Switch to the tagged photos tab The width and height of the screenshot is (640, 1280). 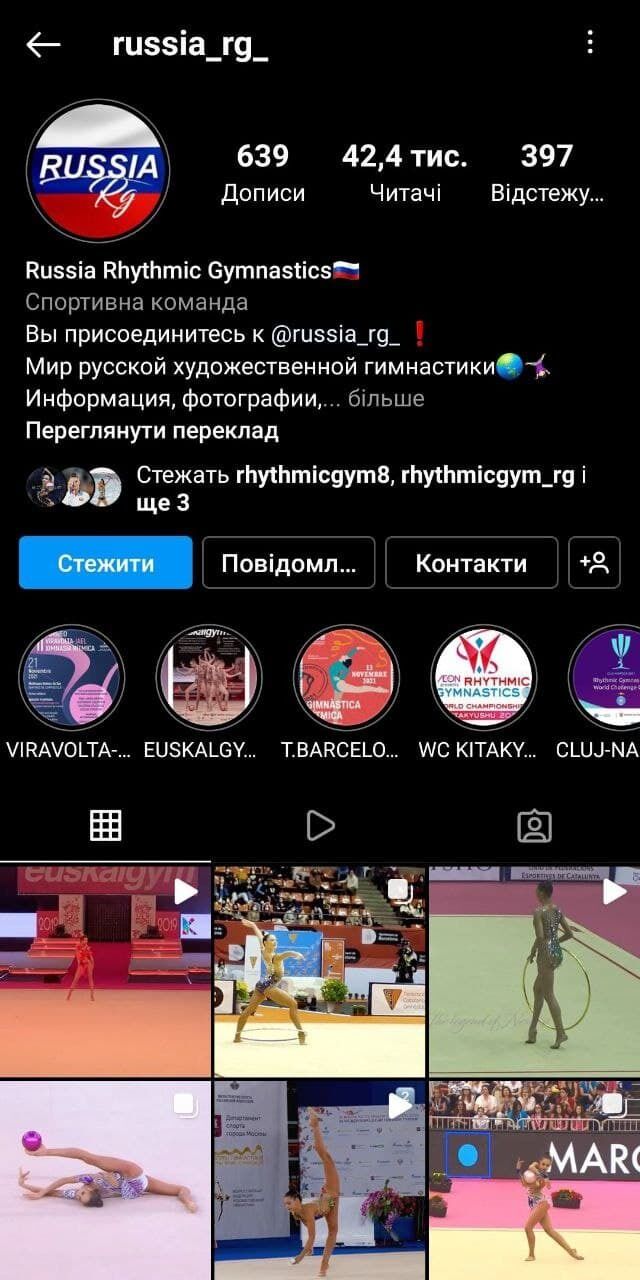[534, 826]
